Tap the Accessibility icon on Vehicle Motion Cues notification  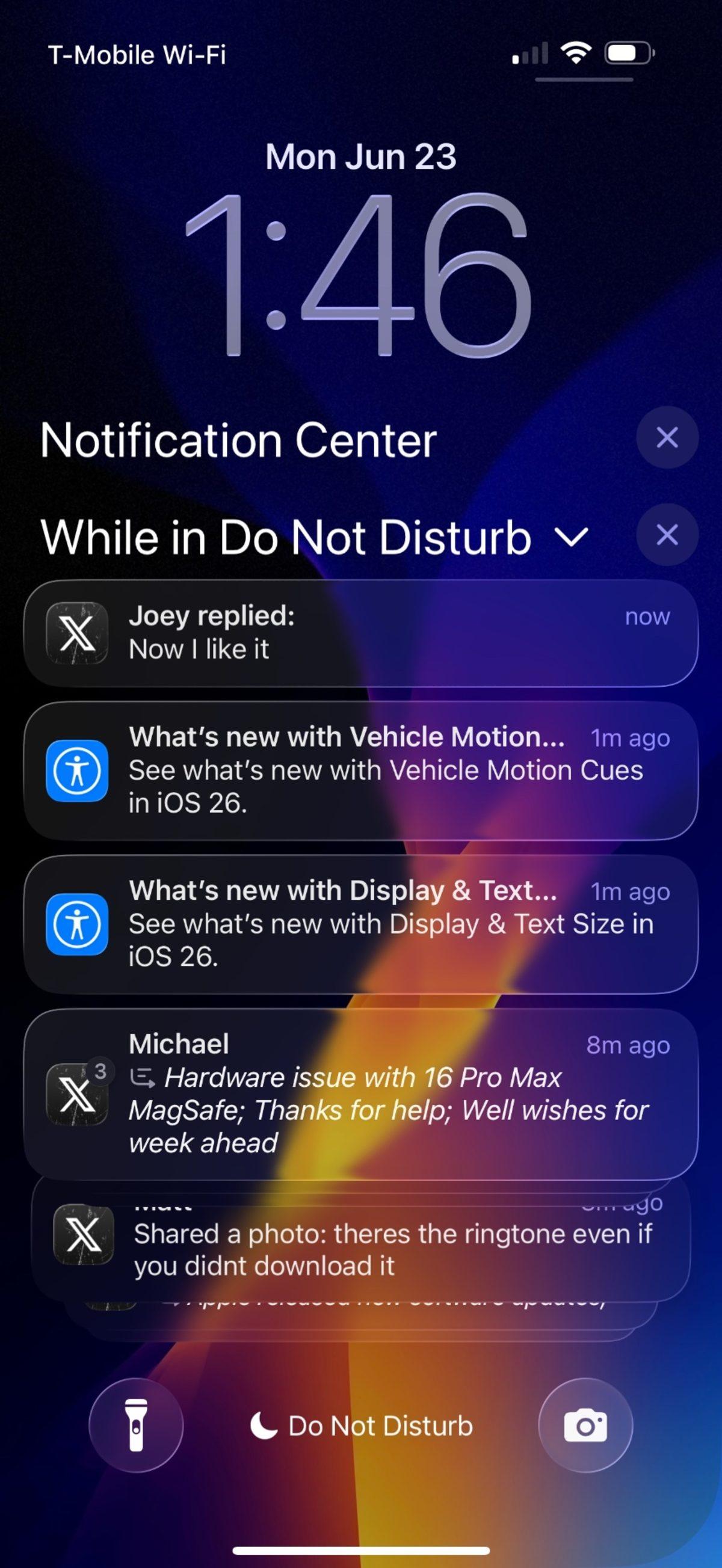(x=78, y=772)
